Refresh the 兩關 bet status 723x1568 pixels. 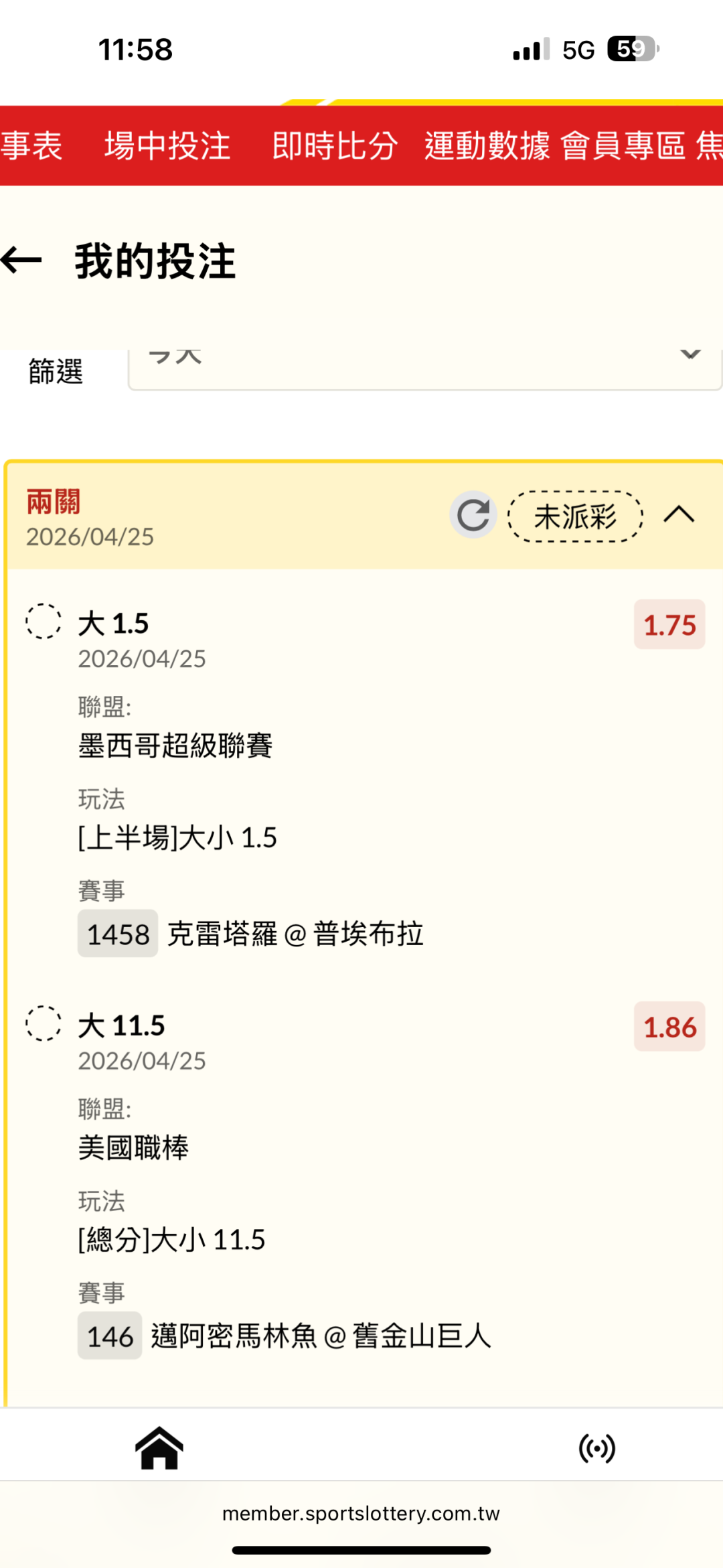473,515
